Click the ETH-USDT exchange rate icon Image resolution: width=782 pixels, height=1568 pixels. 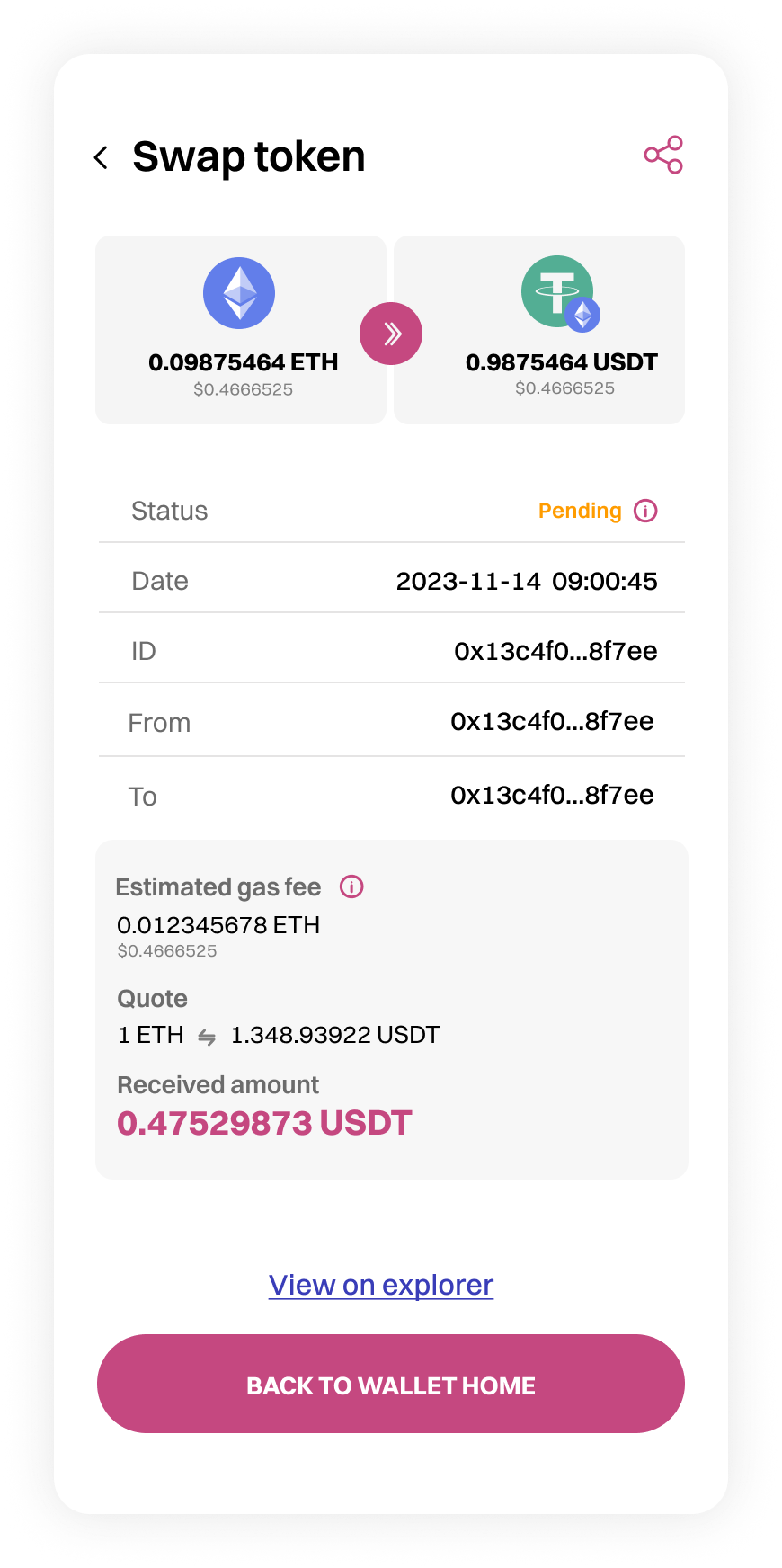pos(207,1035)
